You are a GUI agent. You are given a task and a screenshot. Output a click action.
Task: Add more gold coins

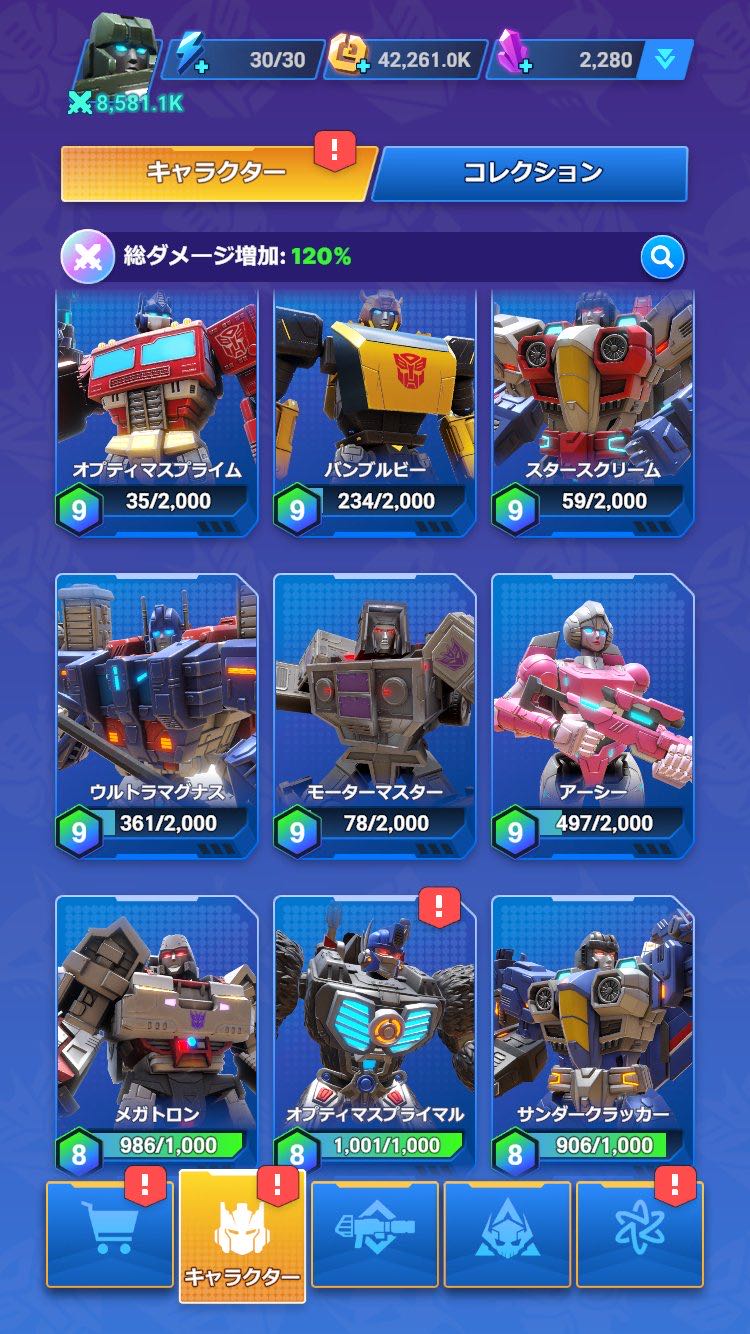(362, 68)
